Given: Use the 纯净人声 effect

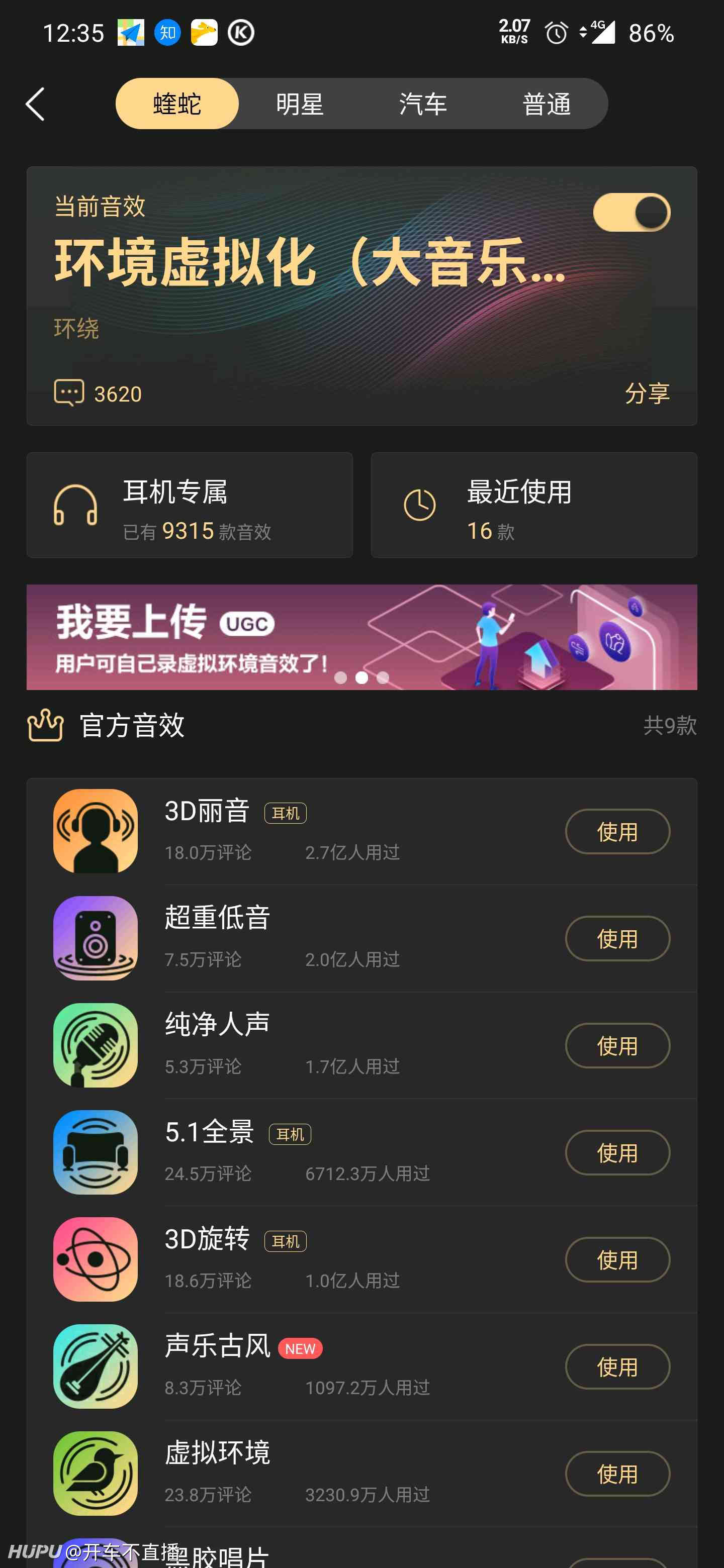Looking at the screenshot, I should point(617,1045).
